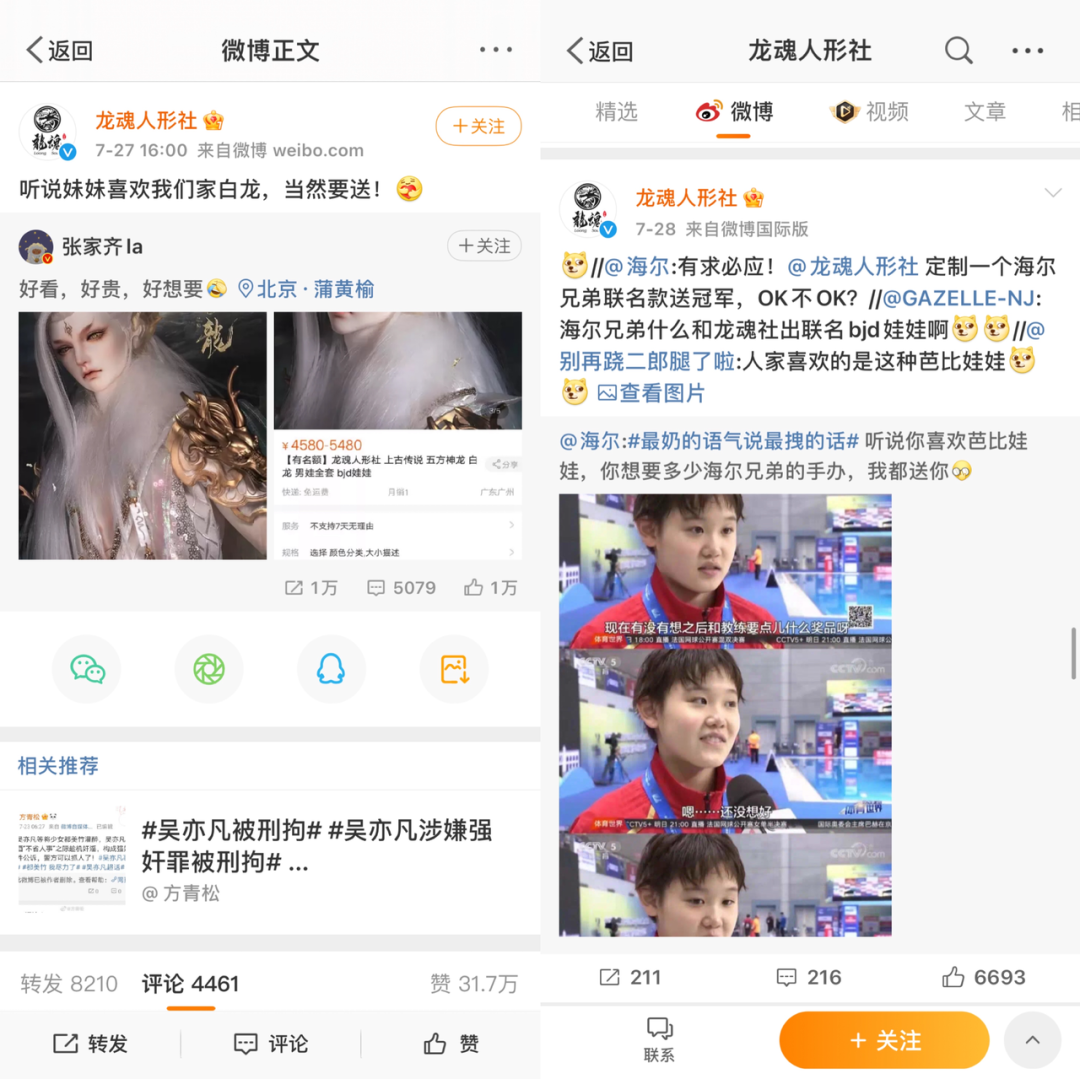Share the post to QQ
This screenshot has width=1080, height=1079.
(331, 669)
